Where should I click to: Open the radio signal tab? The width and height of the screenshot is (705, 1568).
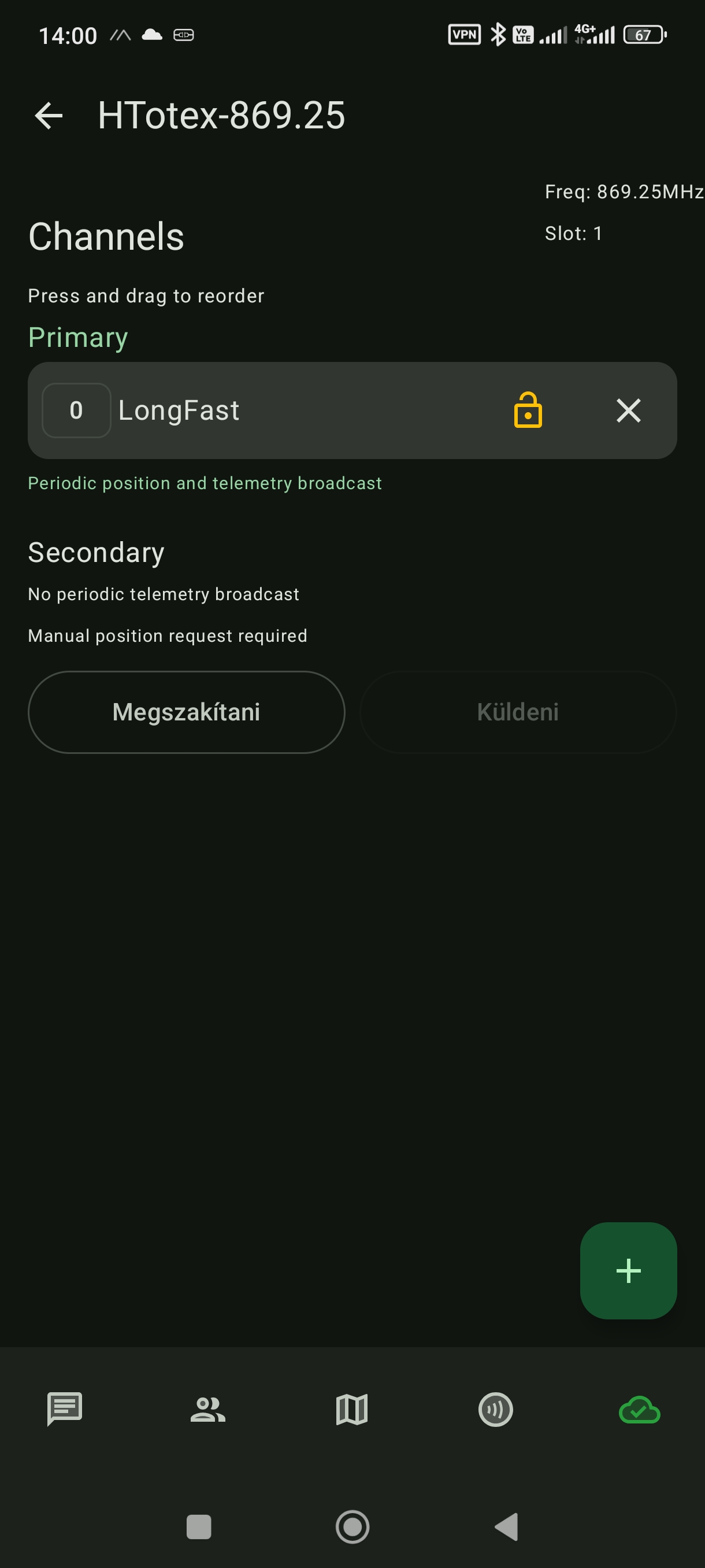496,1409
